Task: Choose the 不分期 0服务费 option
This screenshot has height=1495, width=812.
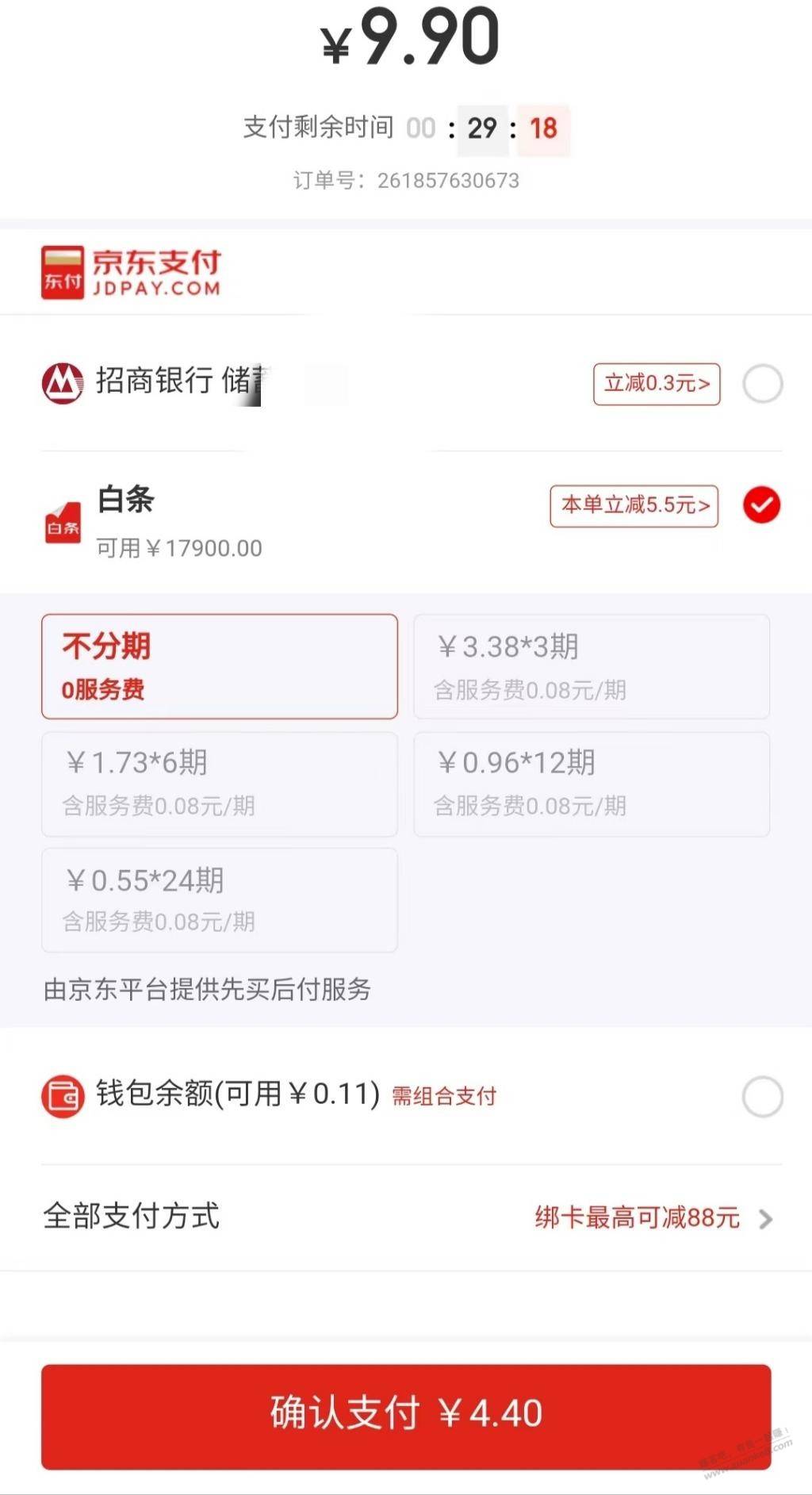Action: click(x=220, y=666)
